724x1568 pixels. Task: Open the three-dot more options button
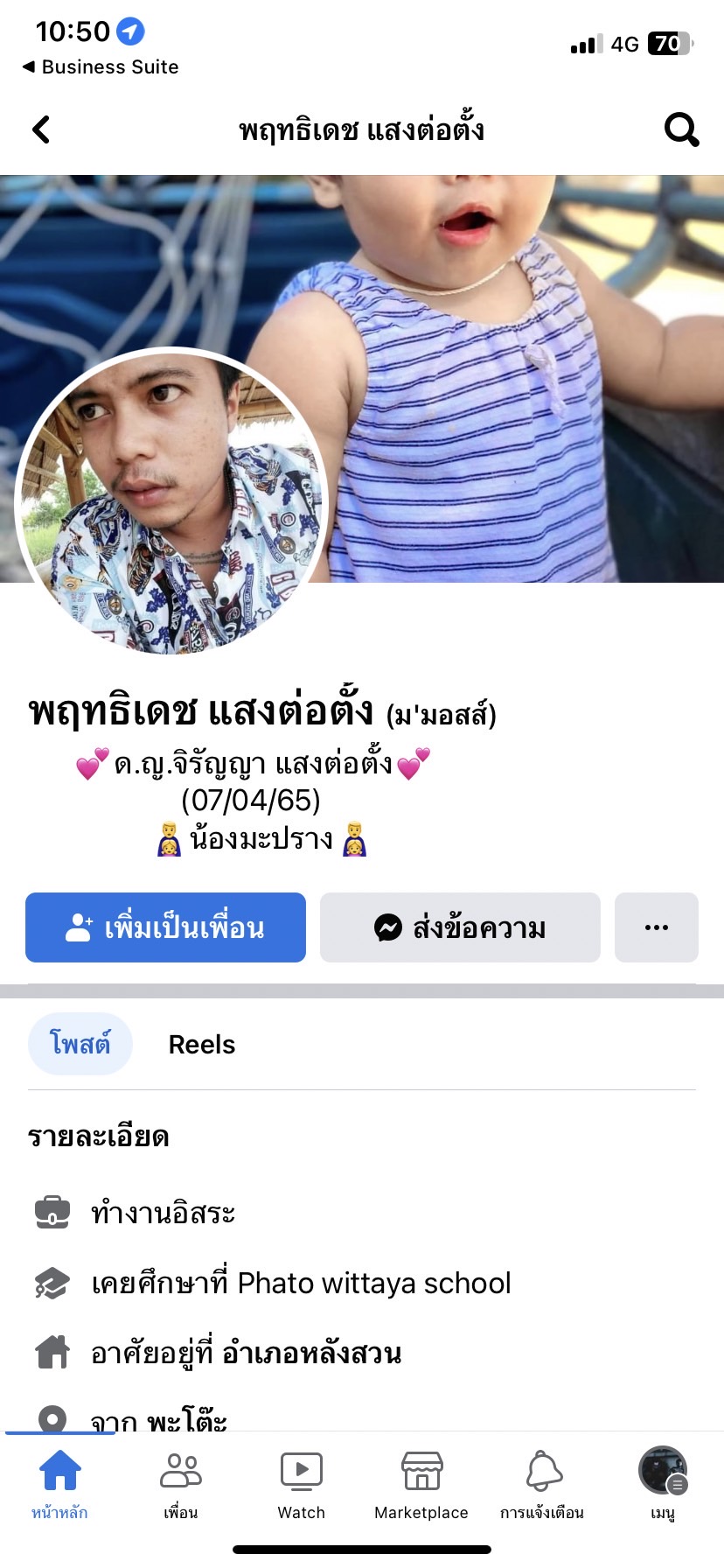click(x=656, y=927)
